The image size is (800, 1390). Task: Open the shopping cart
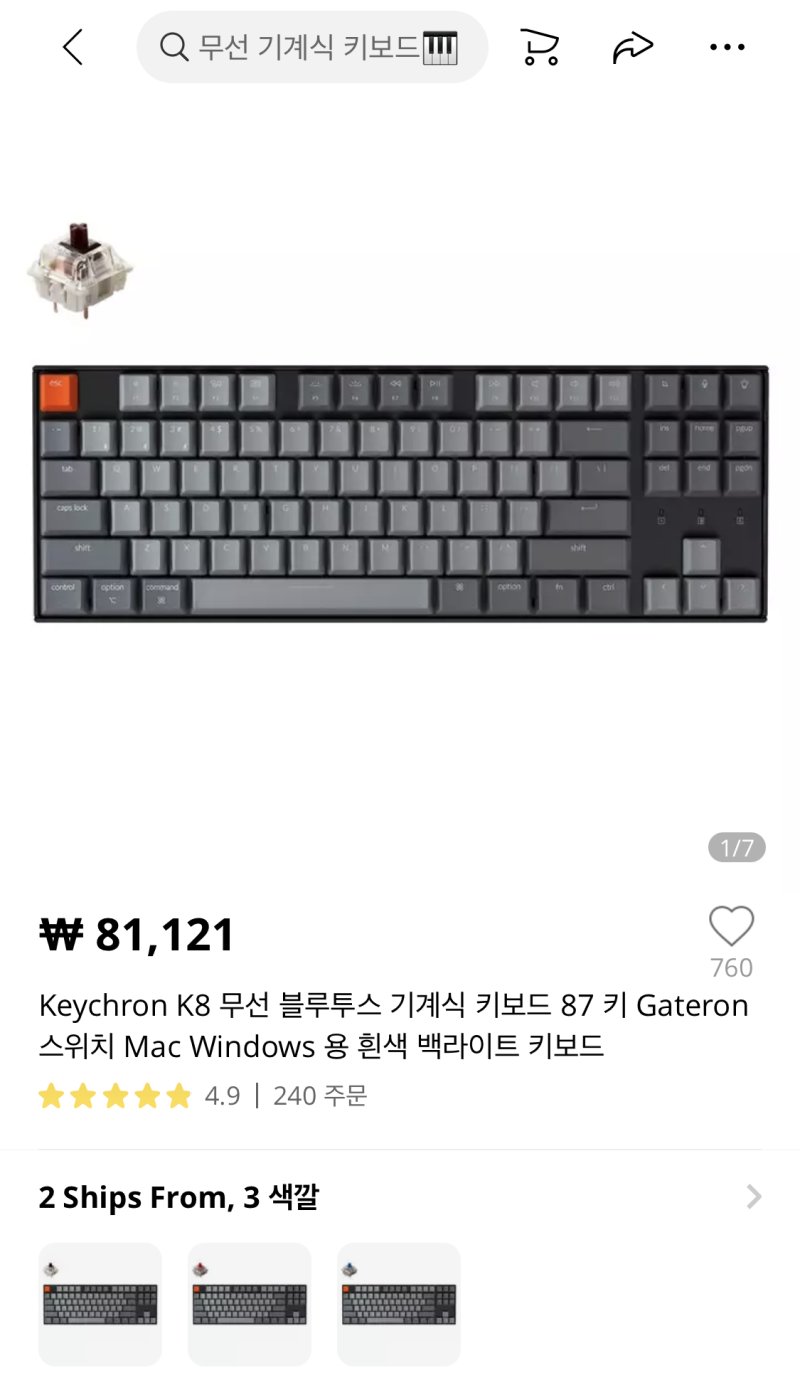pyautogui.click(x=539, y=47)
